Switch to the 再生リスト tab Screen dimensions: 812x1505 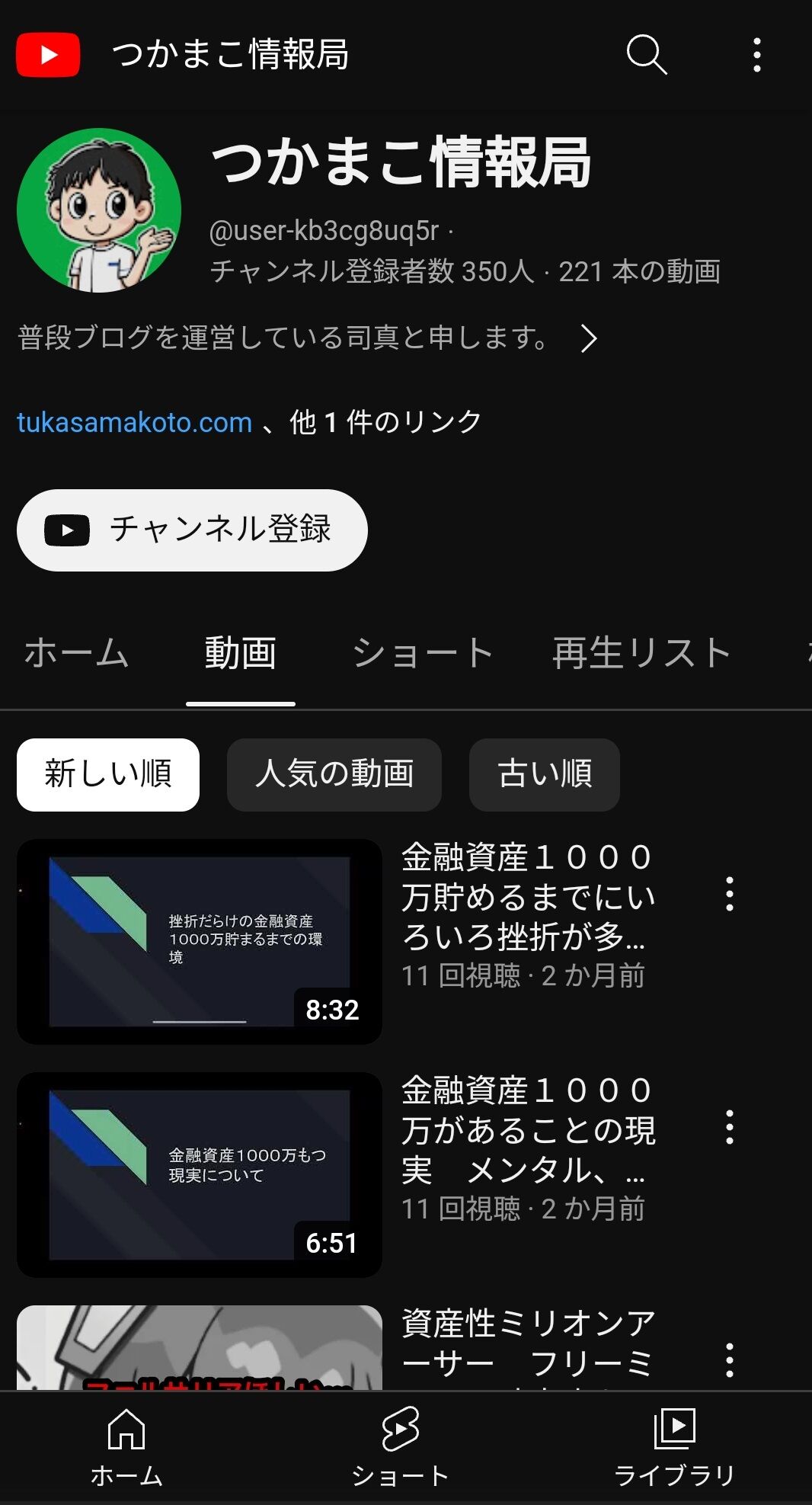pos(641,653)
